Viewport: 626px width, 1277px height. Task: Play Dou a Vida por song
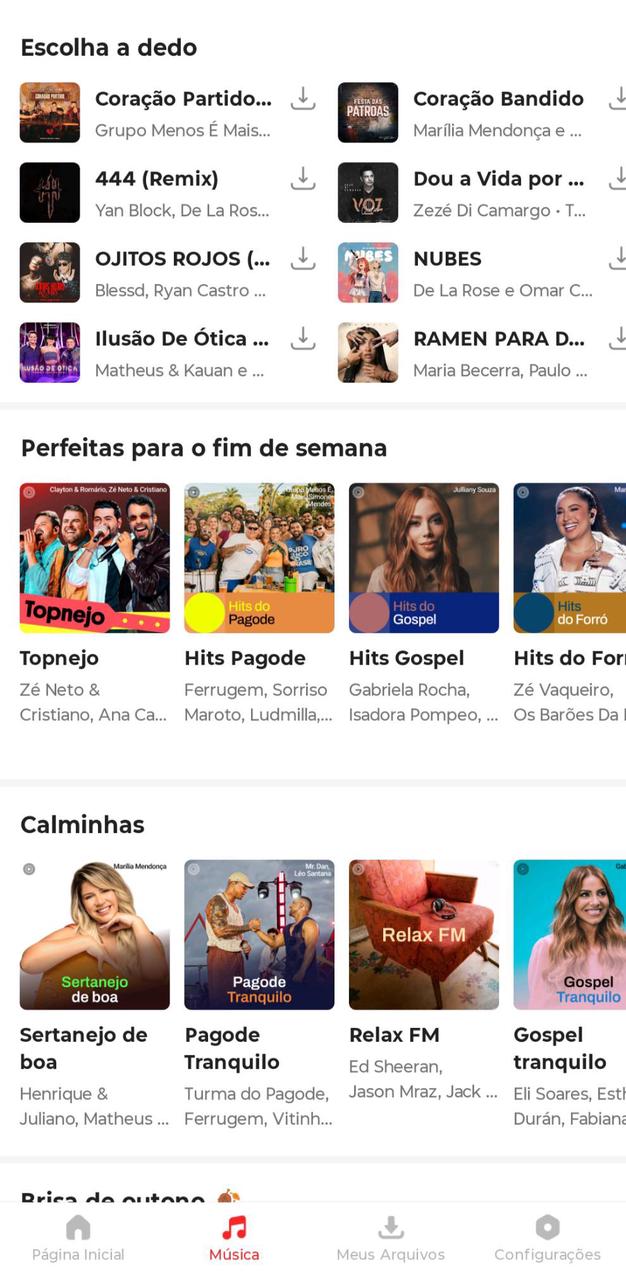click(x=497, y=192)
